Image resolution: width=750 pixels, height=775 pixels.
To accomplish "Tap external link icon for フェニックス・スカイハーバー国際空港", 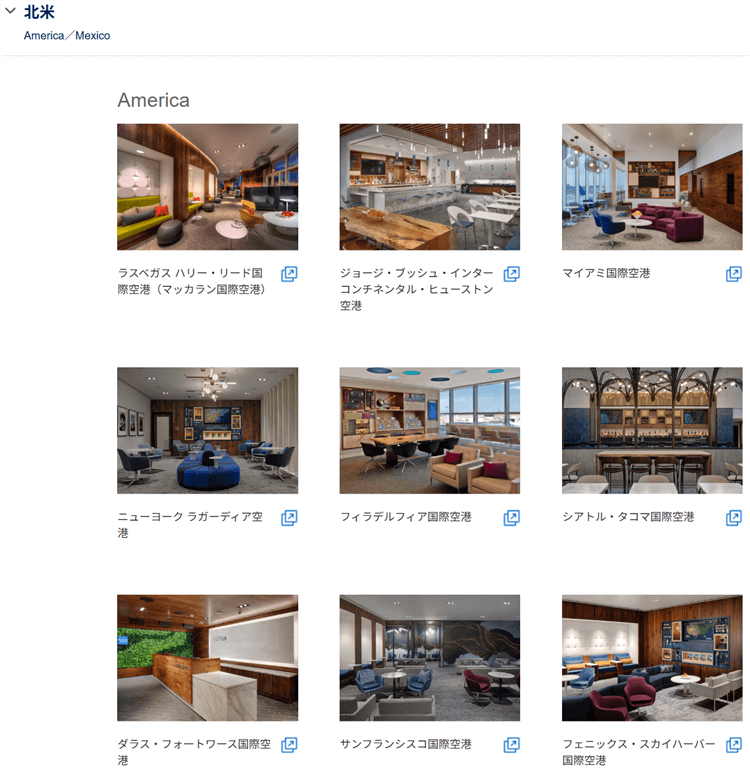I will point(733,745).
